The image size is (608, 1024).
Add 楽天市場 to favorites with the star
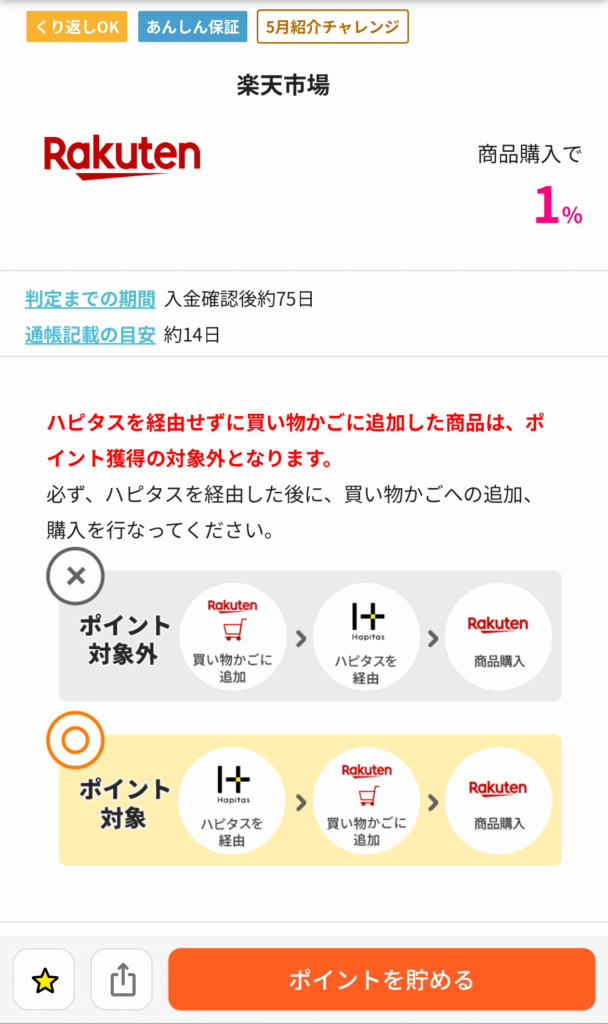click(x=44, y=980)
